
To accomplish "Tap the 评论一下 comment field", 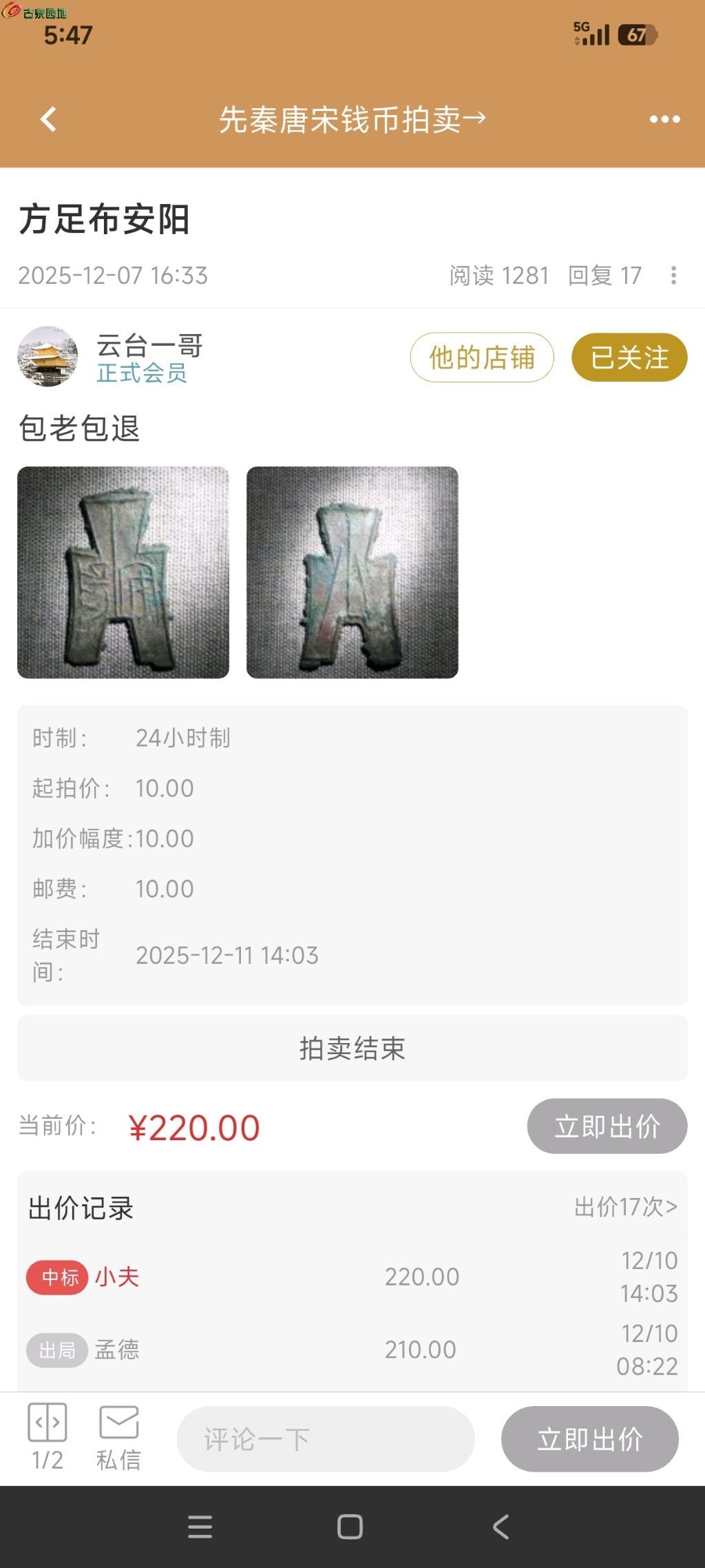I will 326,1438.
